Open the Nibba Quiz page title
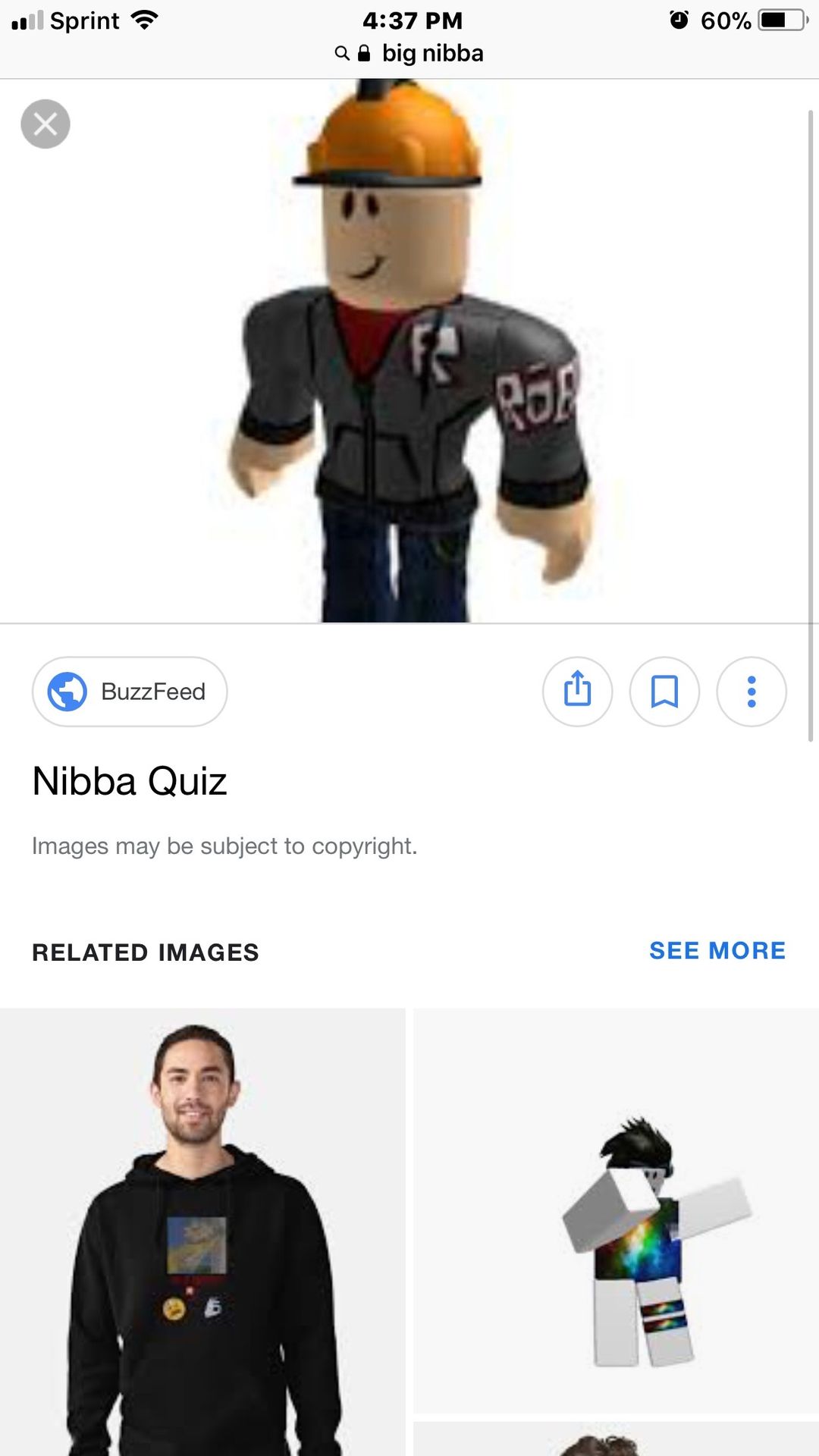819x1456 pixels. coord(130,781)
